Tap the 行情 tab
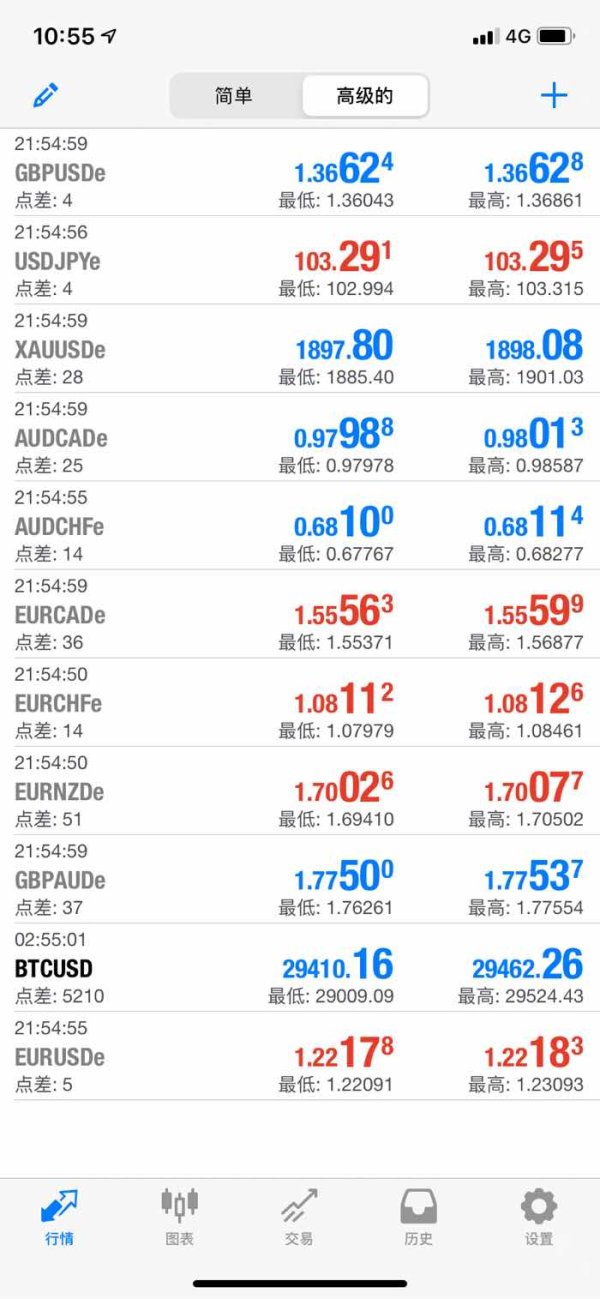 [x=59, y=1216]
